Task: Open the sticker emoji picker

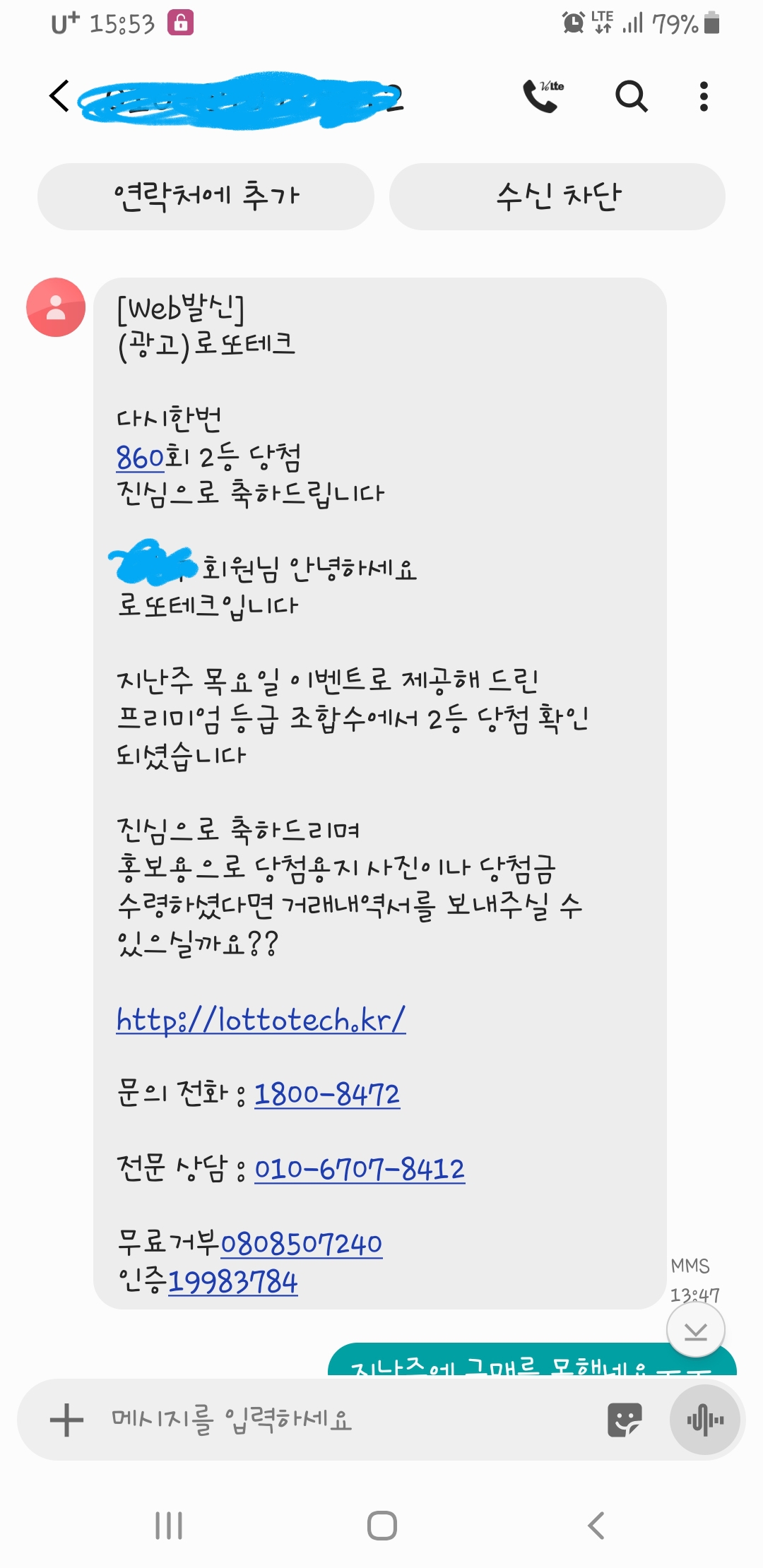Action: tap(625, 1420)
